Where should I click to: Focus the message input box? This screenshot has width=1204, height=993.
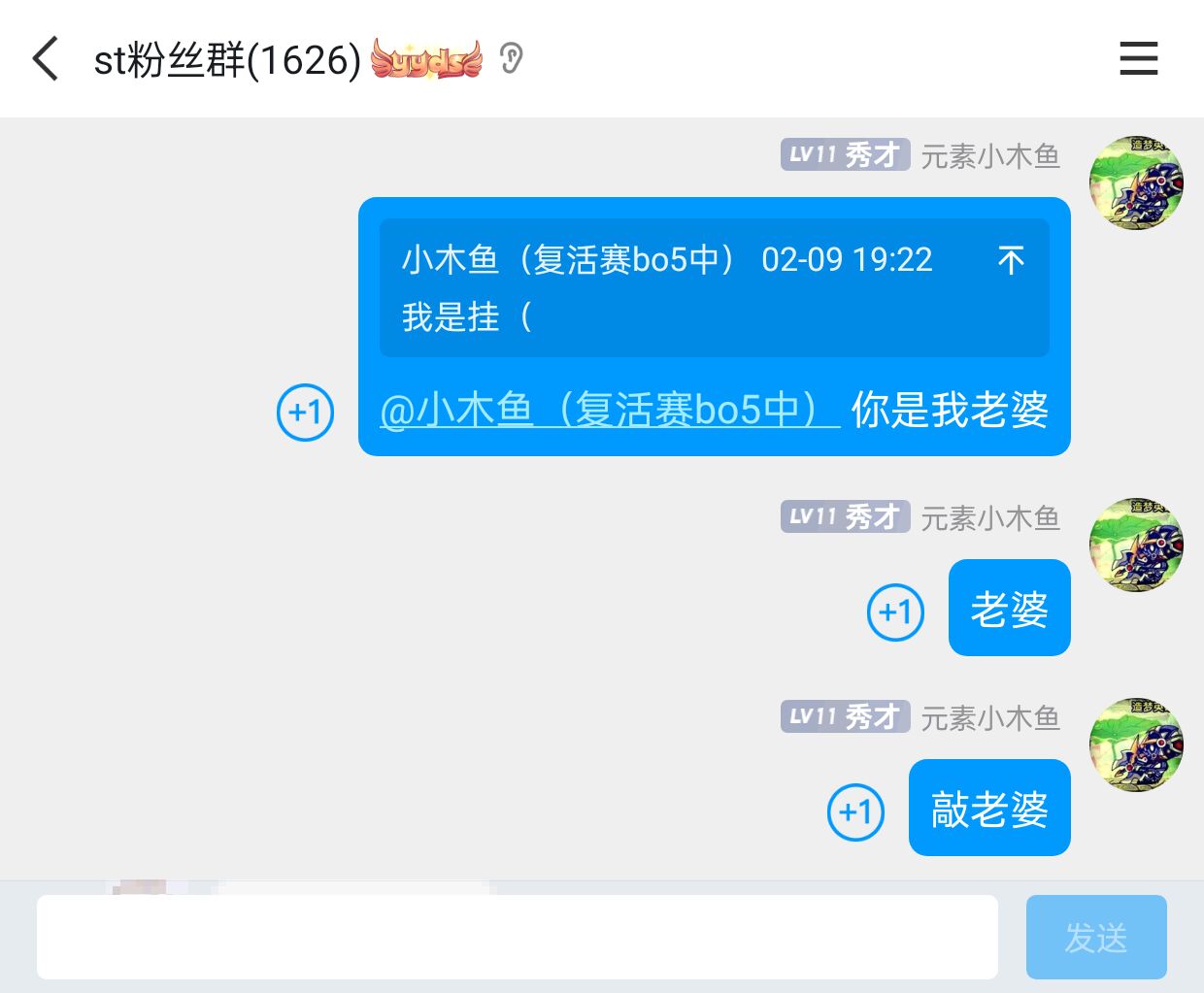[517, 937]
